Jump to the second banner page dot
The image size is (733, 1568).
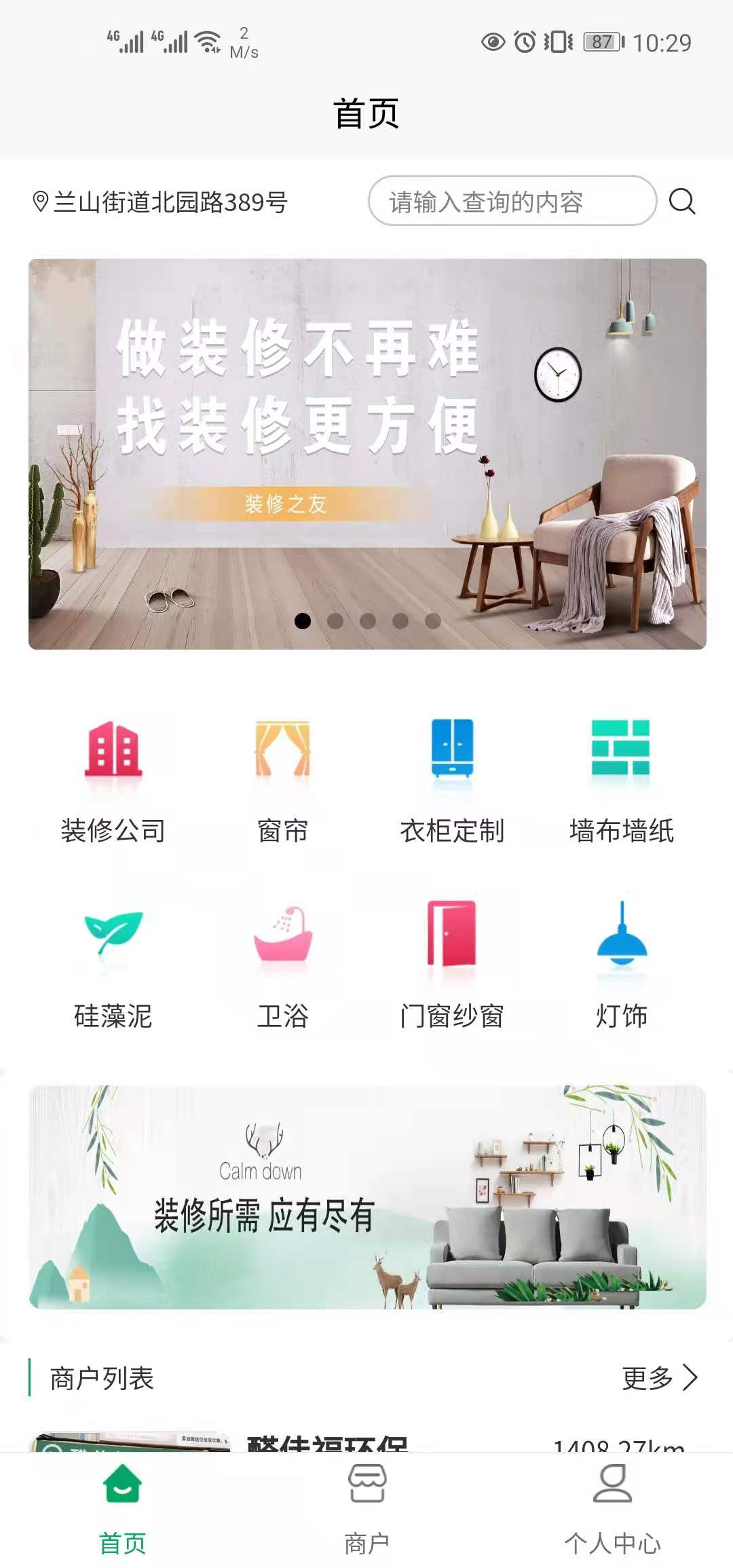[x=335, y=621]
